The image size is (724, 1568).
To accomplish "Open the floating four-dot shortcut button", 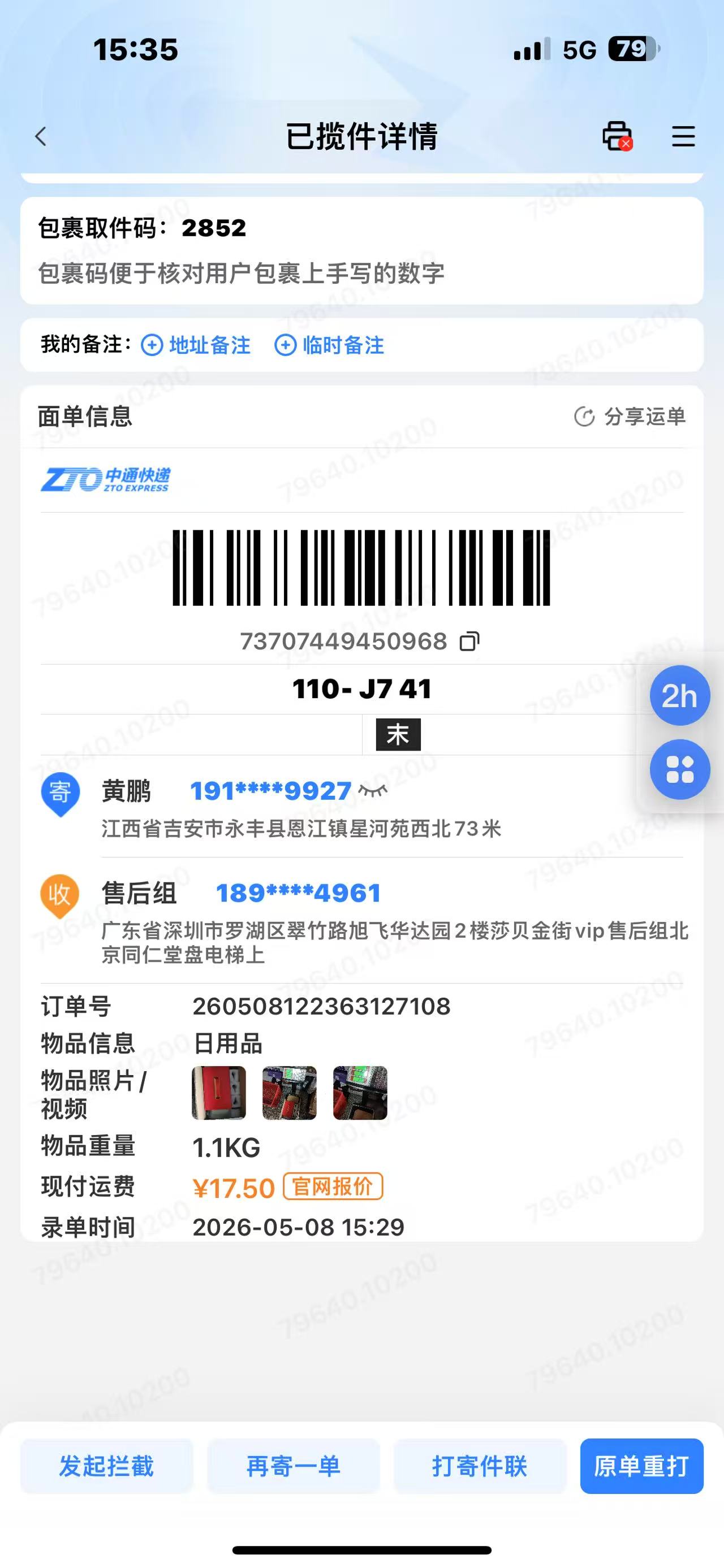I will pos(679,769).
